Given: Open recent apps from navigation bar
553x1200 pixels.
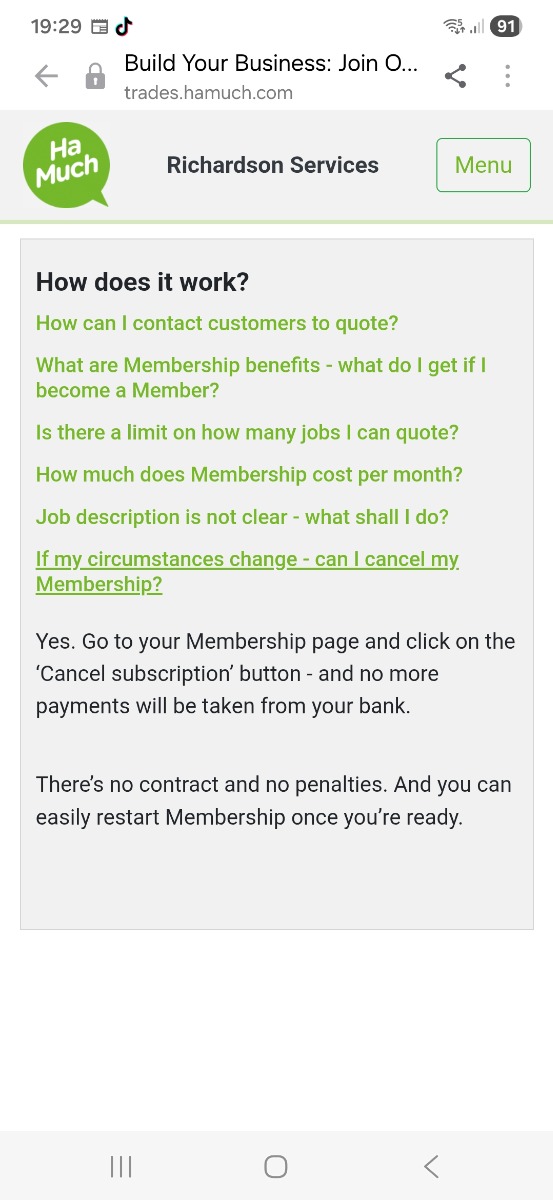Looking at the screenshot, I should (x=121, y=1166).
